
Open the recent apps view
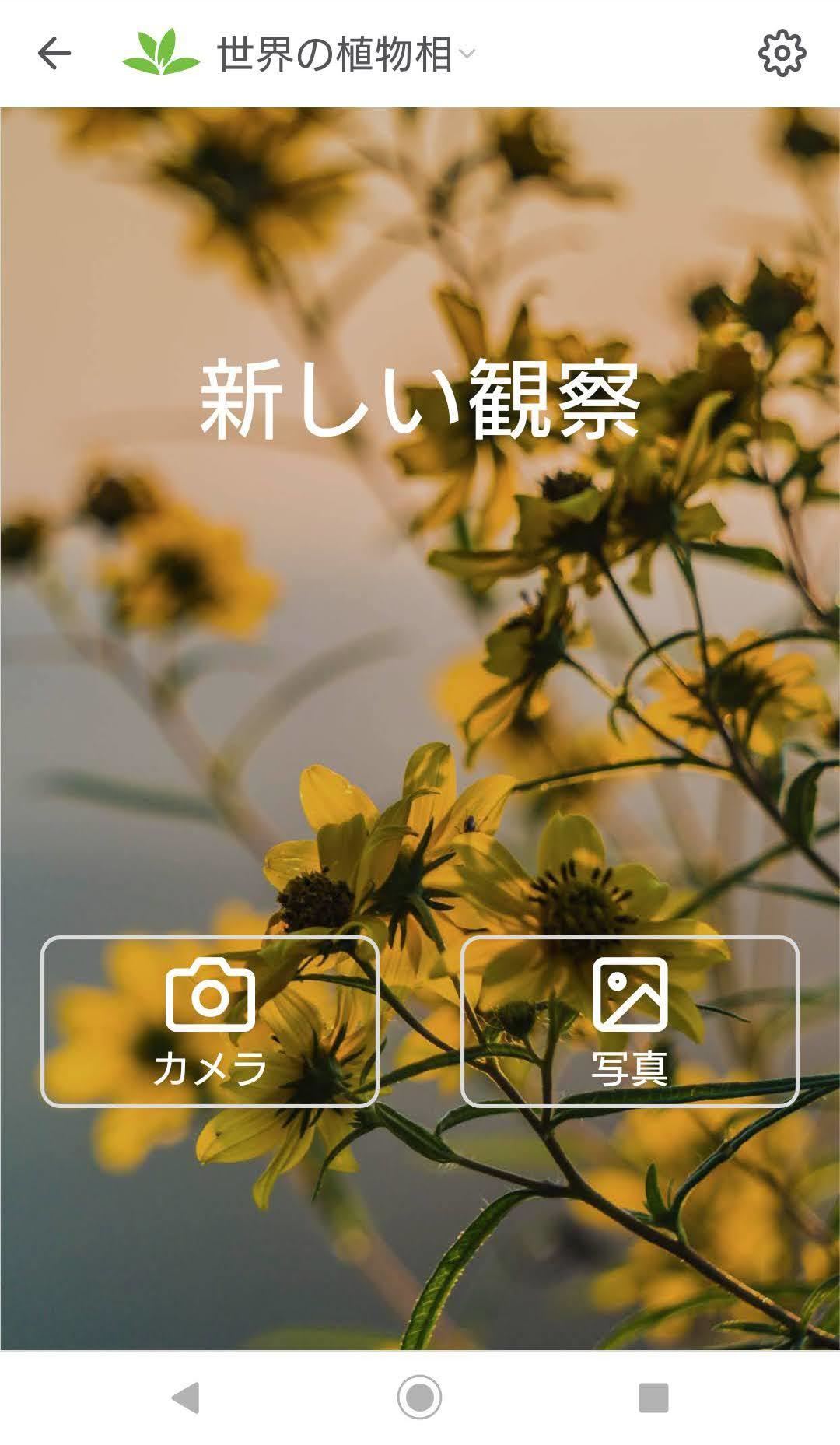click(x=653, y=1398)
